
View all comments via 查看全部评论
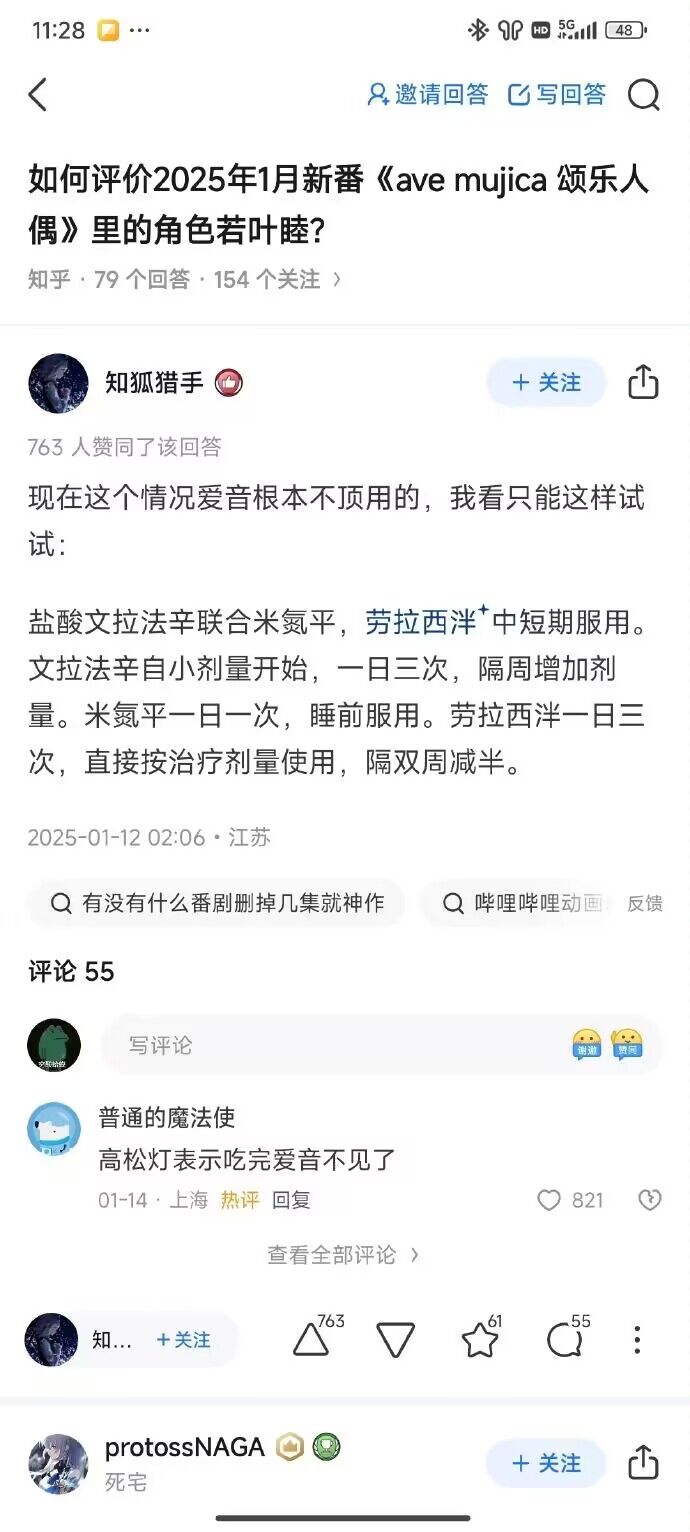(x=342, y=1254)
